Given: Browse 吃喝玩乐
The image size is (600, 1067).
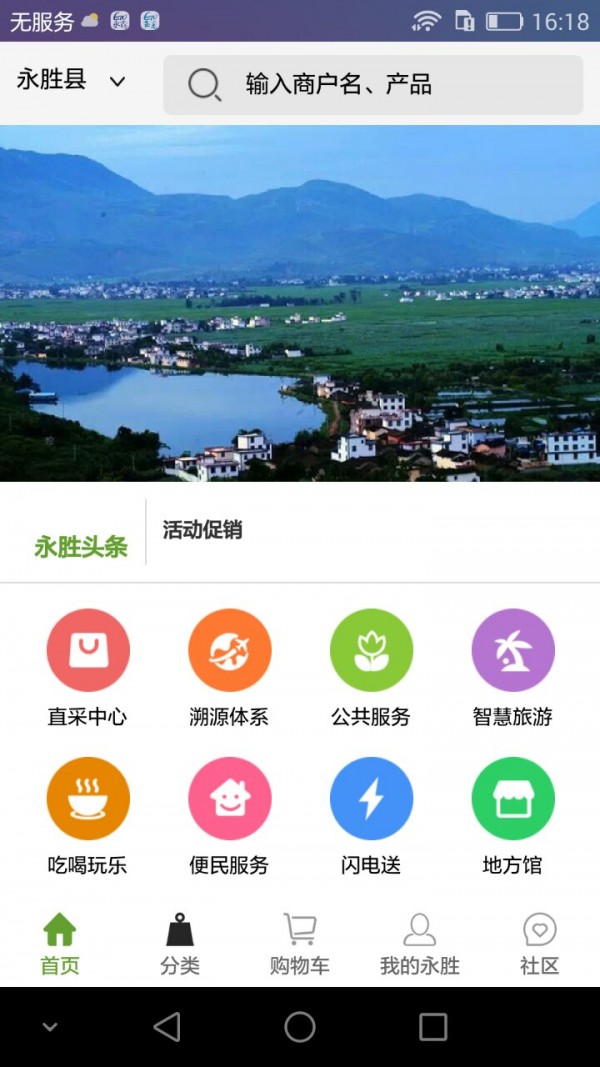Looking at the screenshot, I should point(88,815).
